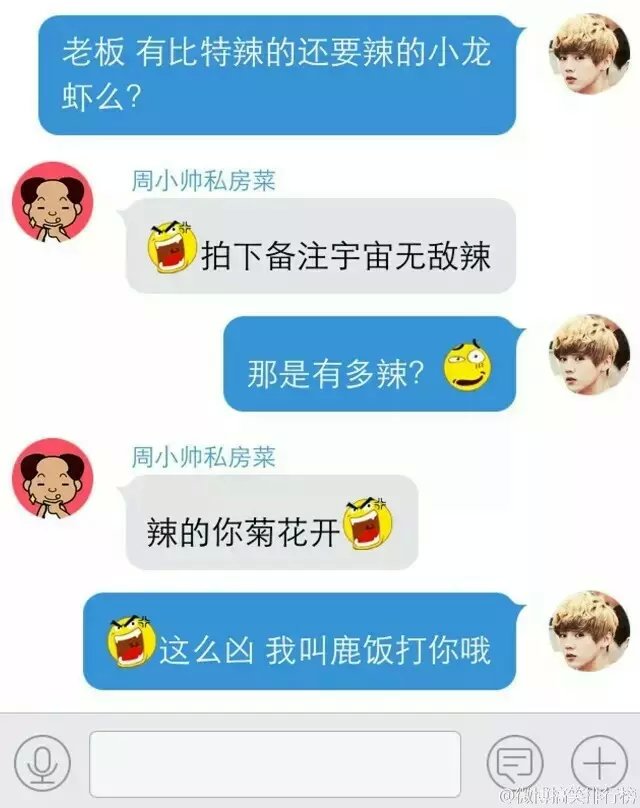Open the quick reply bubble icon
This screenshot has width=640, height=808.
(x=515, y=765)
